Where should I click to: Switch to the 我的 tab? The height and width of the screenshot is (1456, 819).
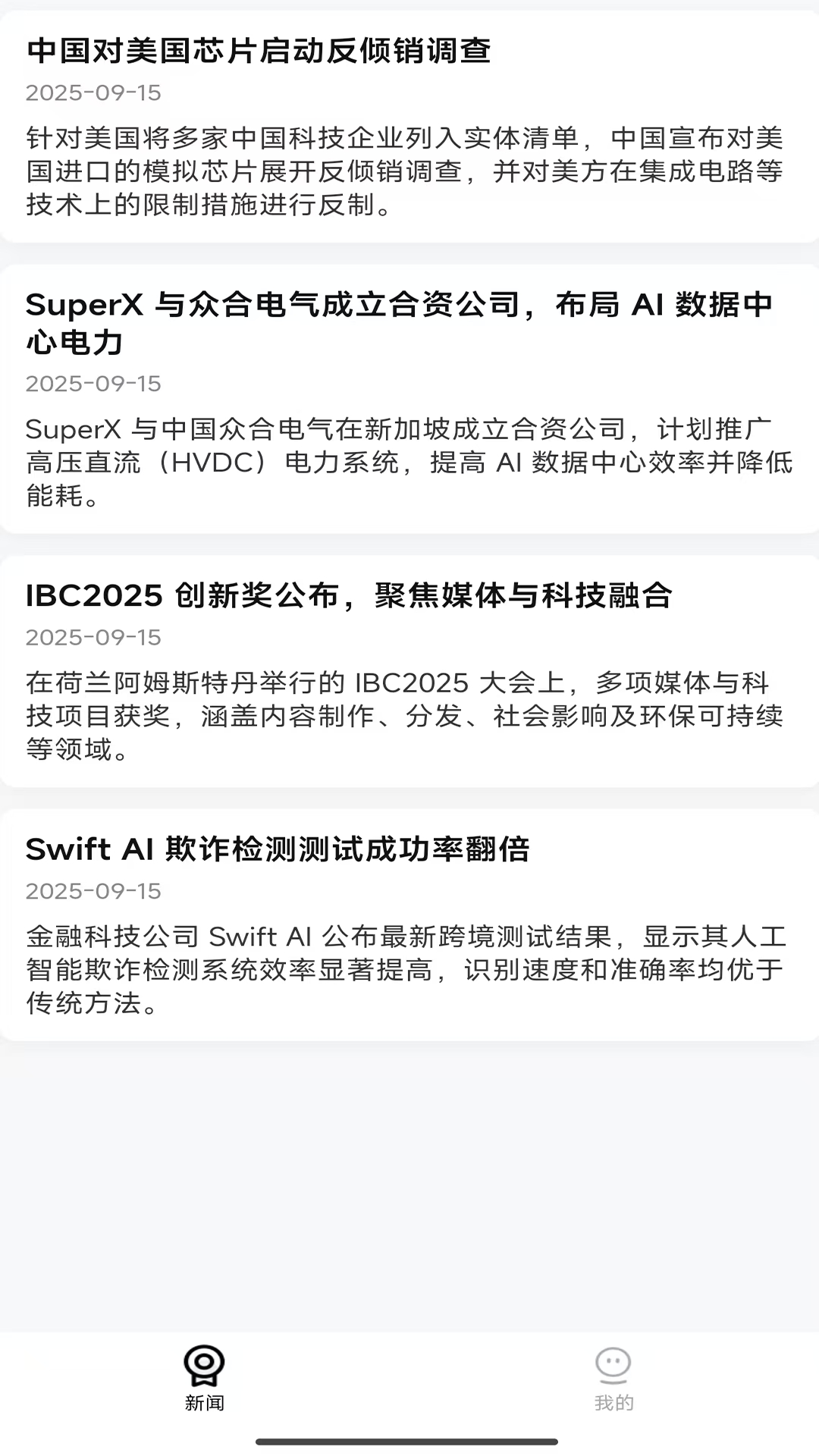pyautogui.click(x=613, y=1379)
